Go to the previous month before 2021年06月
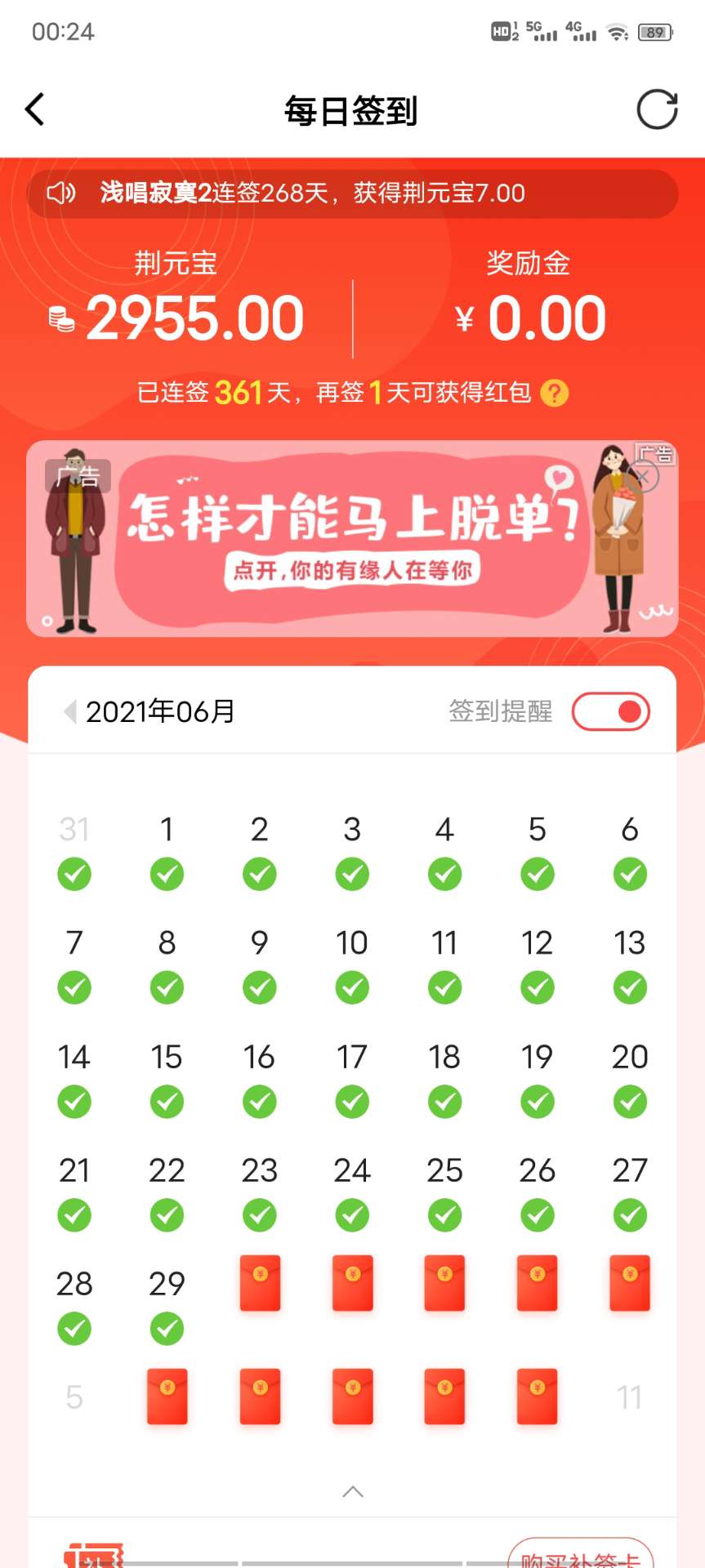 [70, 711]
